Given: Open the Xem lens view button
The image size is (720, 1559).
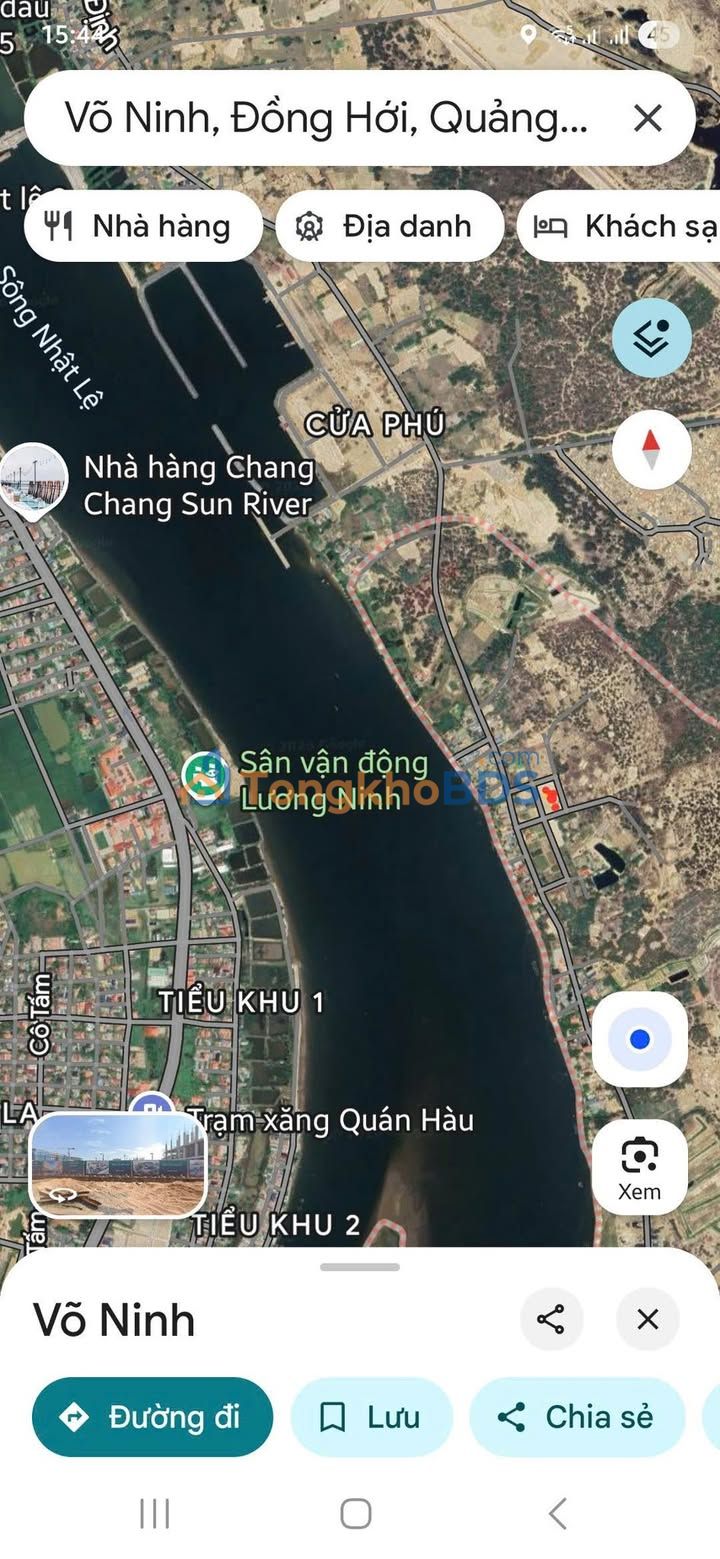Looking at the screenshot, I should [x=639, y=1167].
